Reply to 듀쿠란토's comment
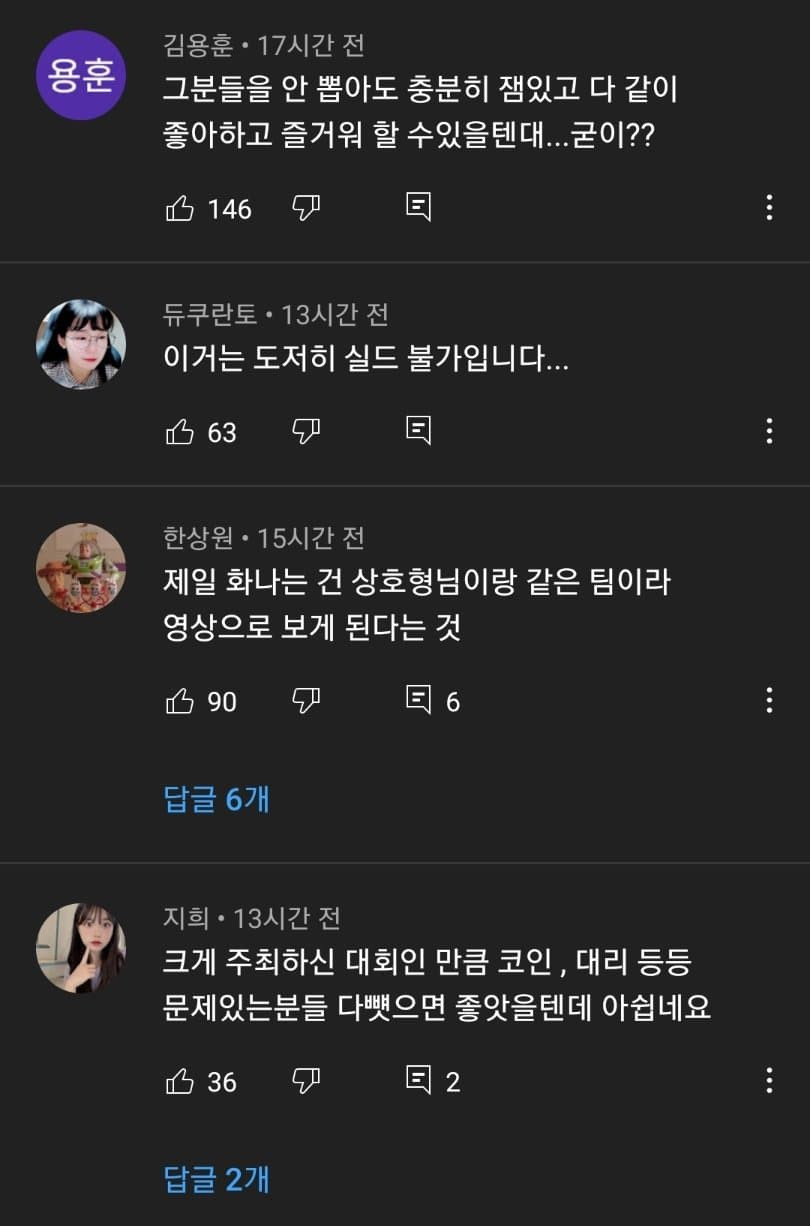Image resolution: width=810 pixels, height=1226 pixels. (418, 431)
